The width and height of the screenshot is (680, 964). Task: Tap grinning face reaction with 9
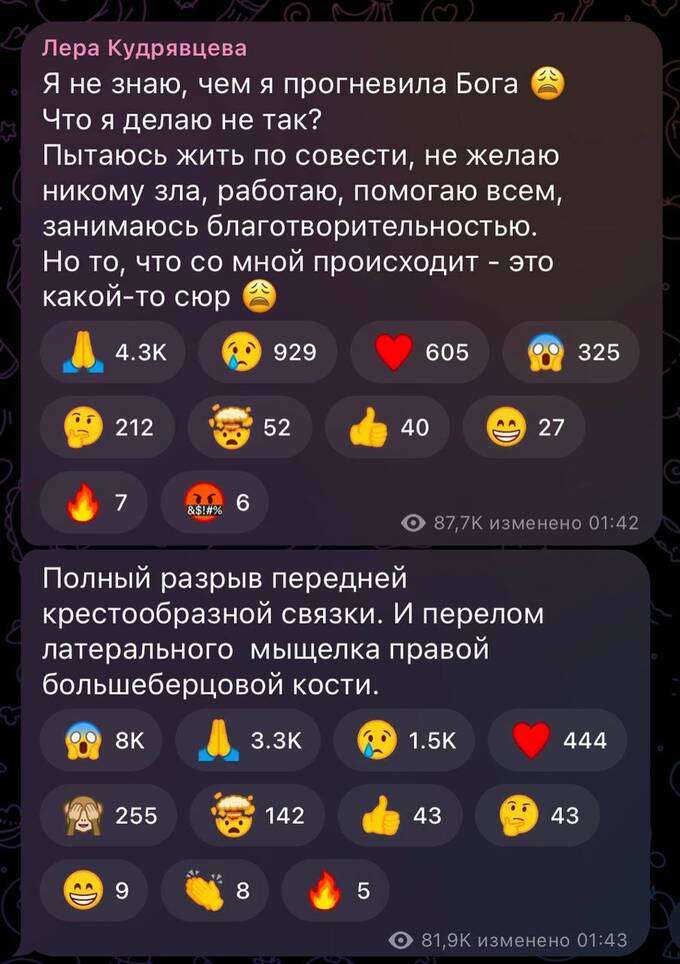coord(95,890)
